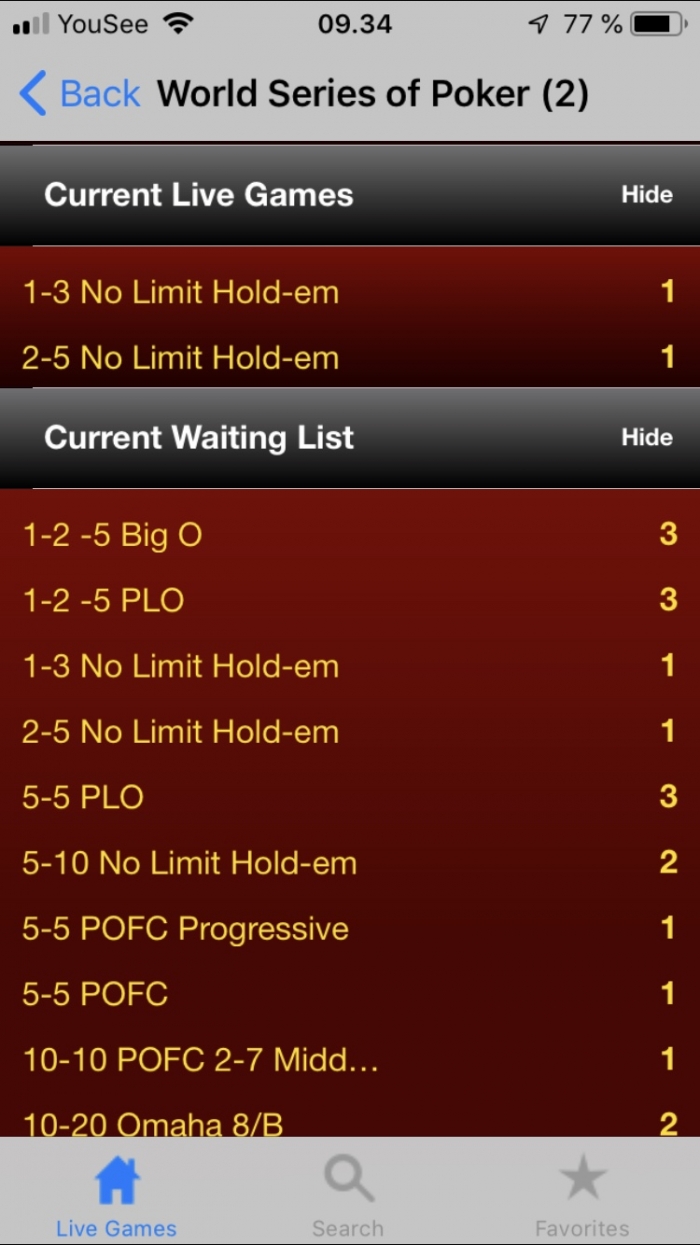The image size is (700, 1245).
Task: Switch to the Favorites tab
Action: pyautogui.click(x=582, y=1195)
